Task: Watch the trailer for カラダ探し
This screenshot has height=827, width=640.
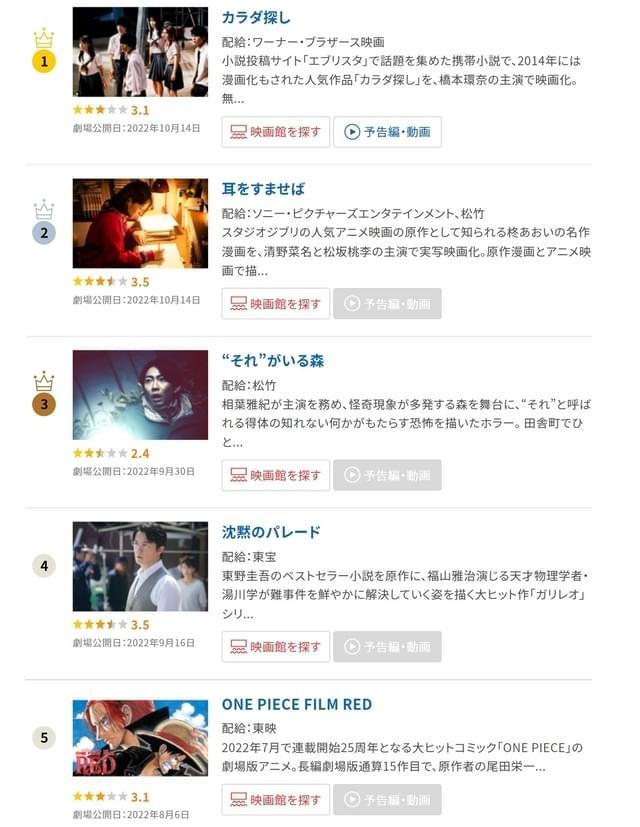Action: [x=387, y=132]
